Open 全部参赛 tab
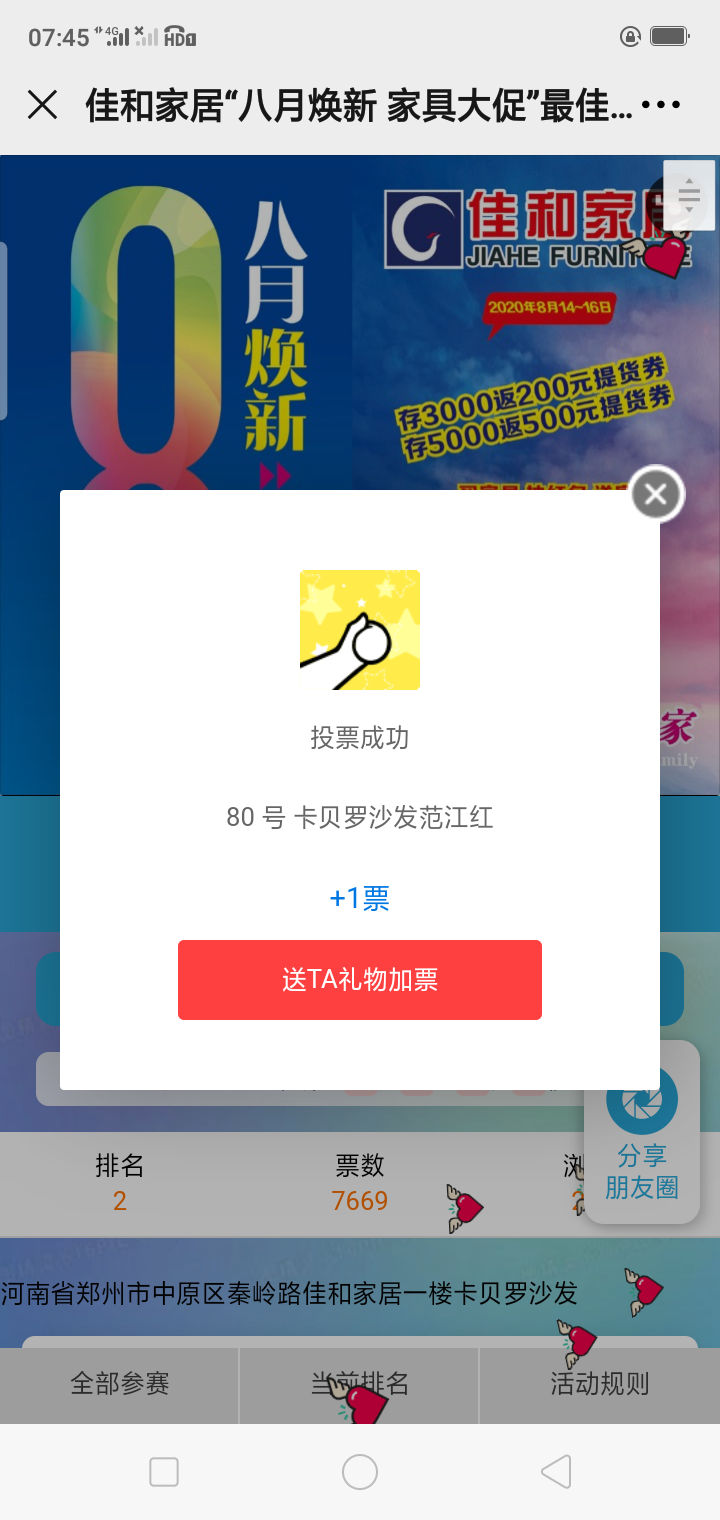The width and height of the screenshot is (720, 1520). 120,1384
